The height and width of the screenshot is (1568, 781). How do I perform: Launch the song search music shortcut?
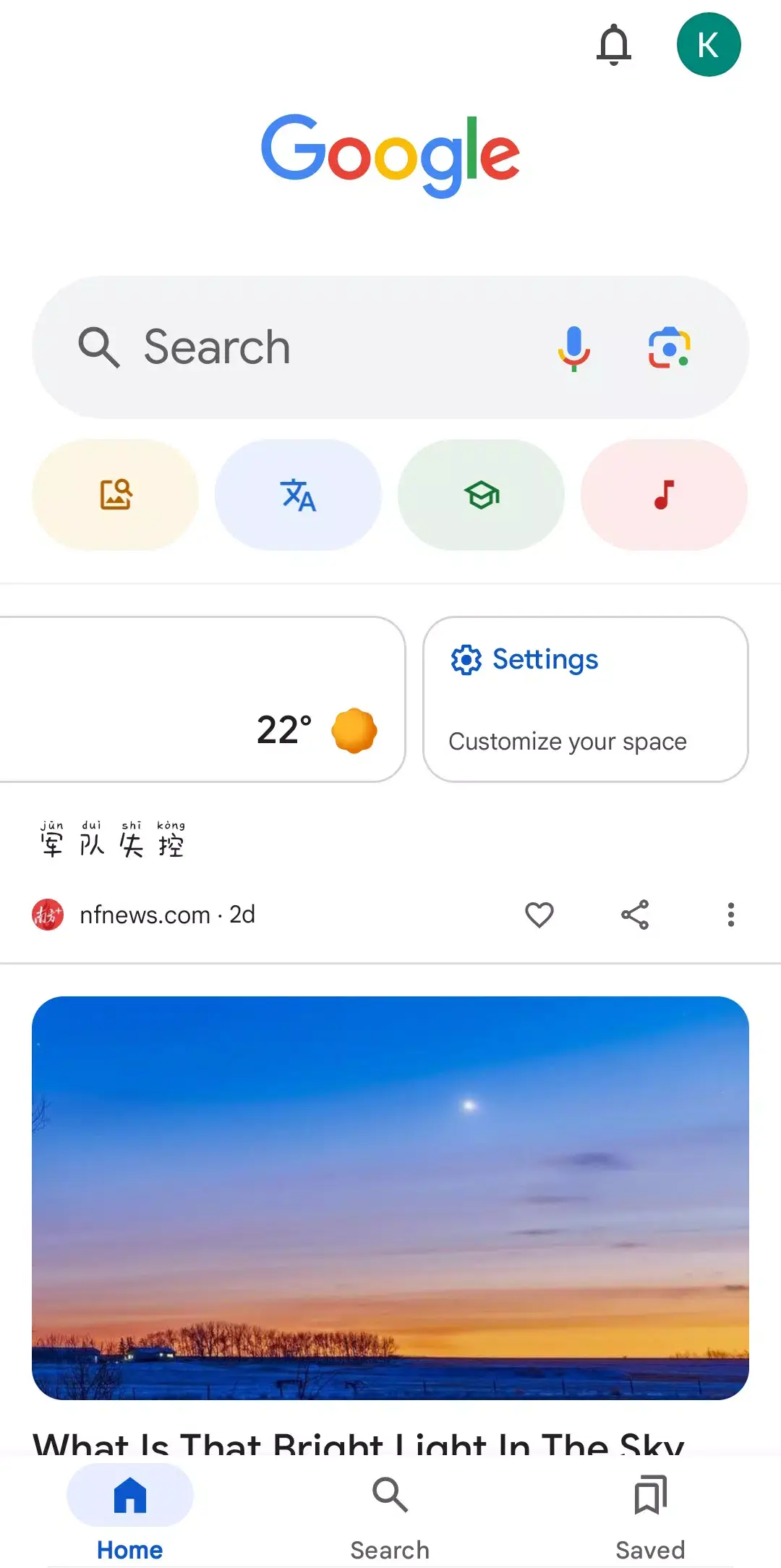click(x=664, y=494)
